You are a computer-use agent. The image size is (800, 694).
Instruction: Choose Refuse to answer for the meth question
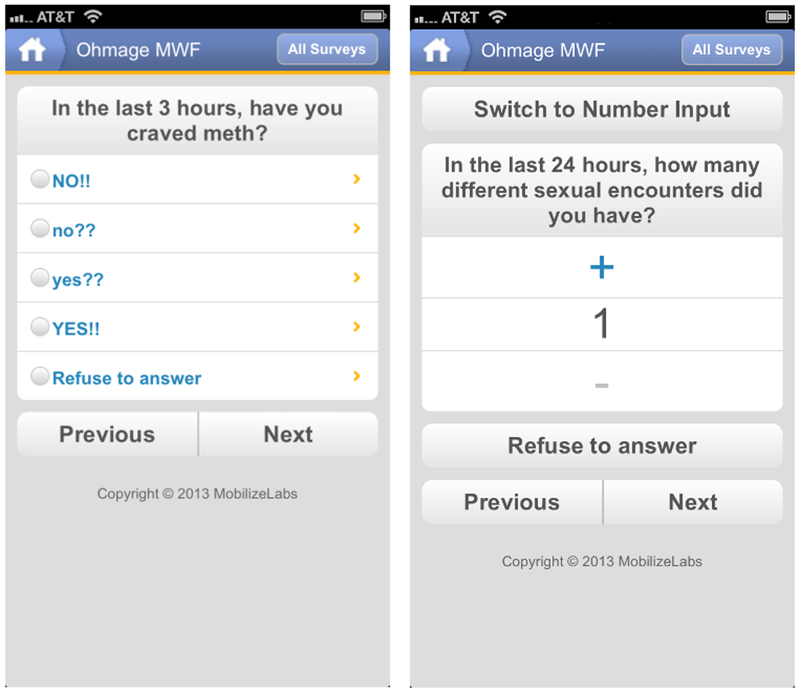pyautogui.click(x=197, y=377)
